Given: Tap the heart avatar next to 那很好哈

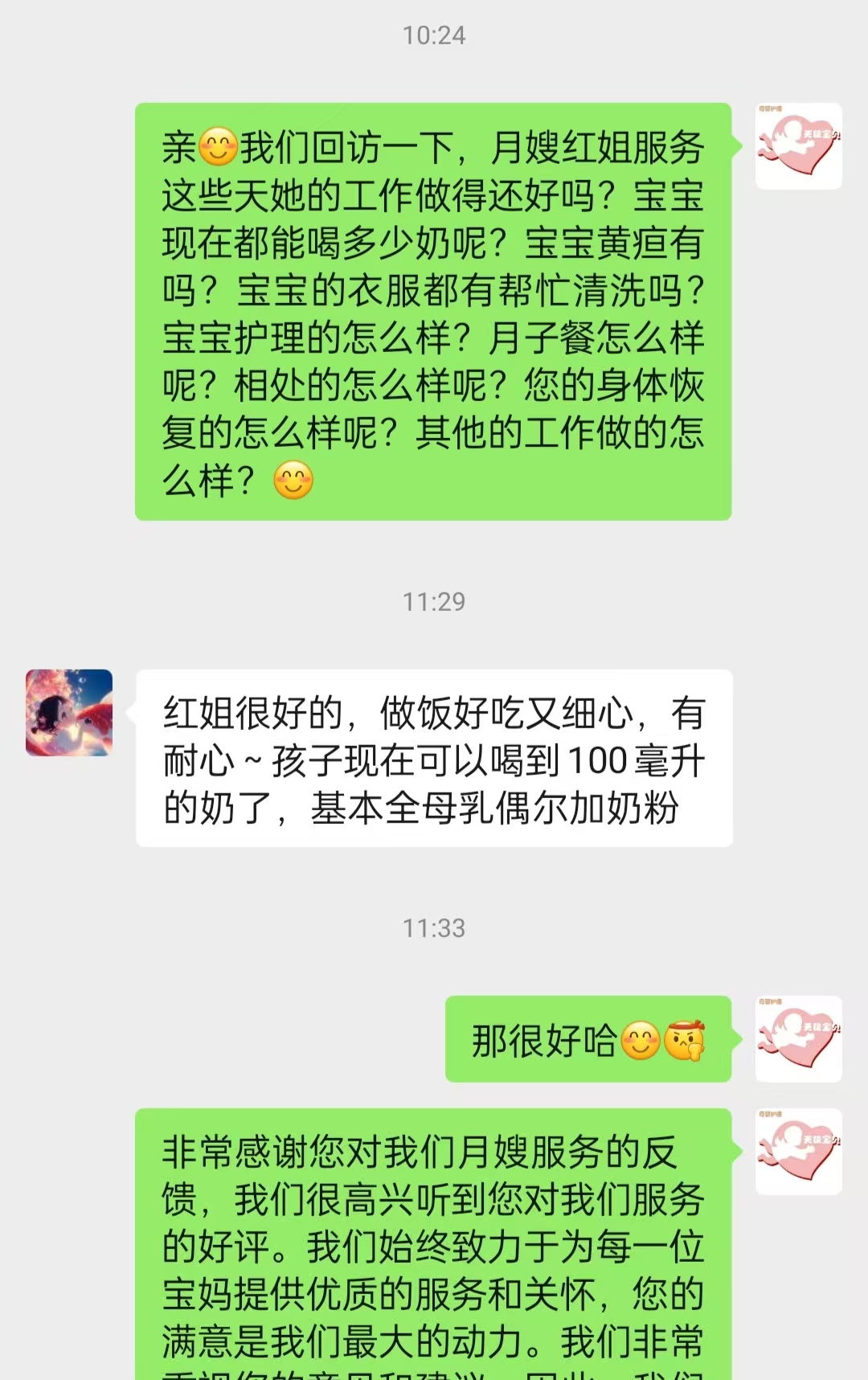Looking at the screenshot, I should 798,1038.
